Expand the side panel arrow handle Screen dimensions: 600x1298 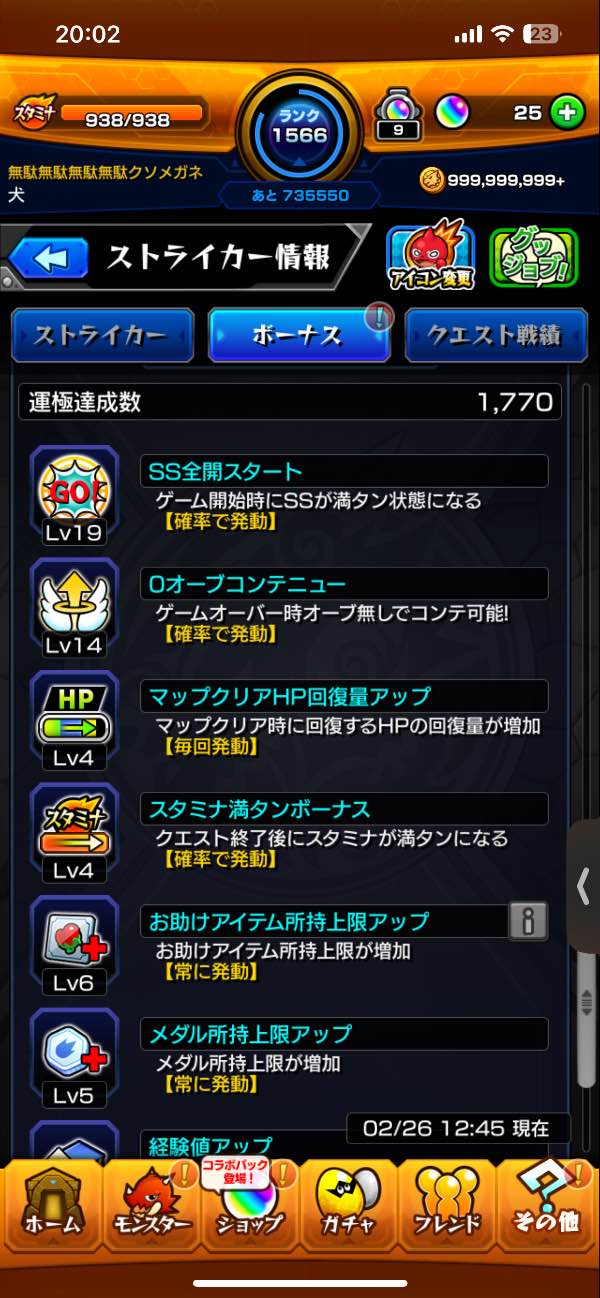point(583,886)
